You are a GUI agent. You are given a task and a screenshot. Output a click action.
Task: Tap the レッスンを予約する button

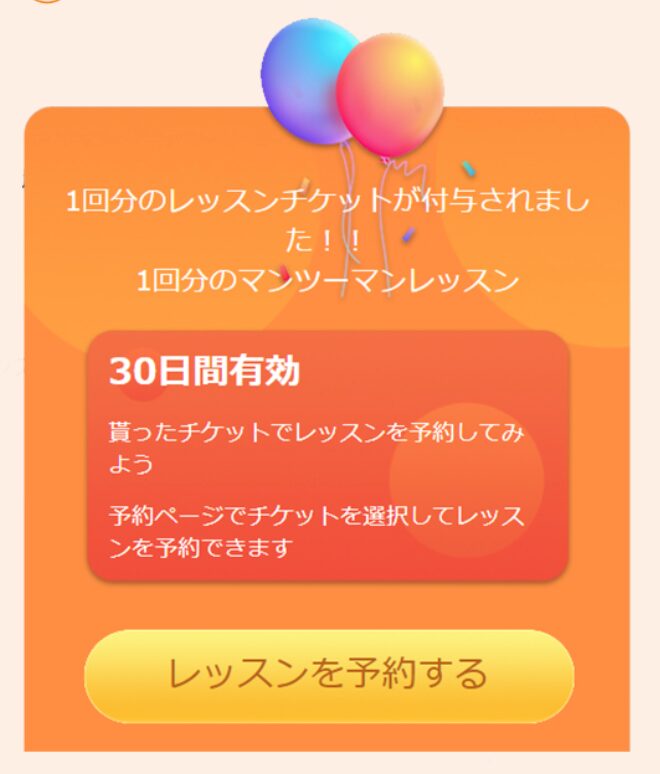(328, 675)
